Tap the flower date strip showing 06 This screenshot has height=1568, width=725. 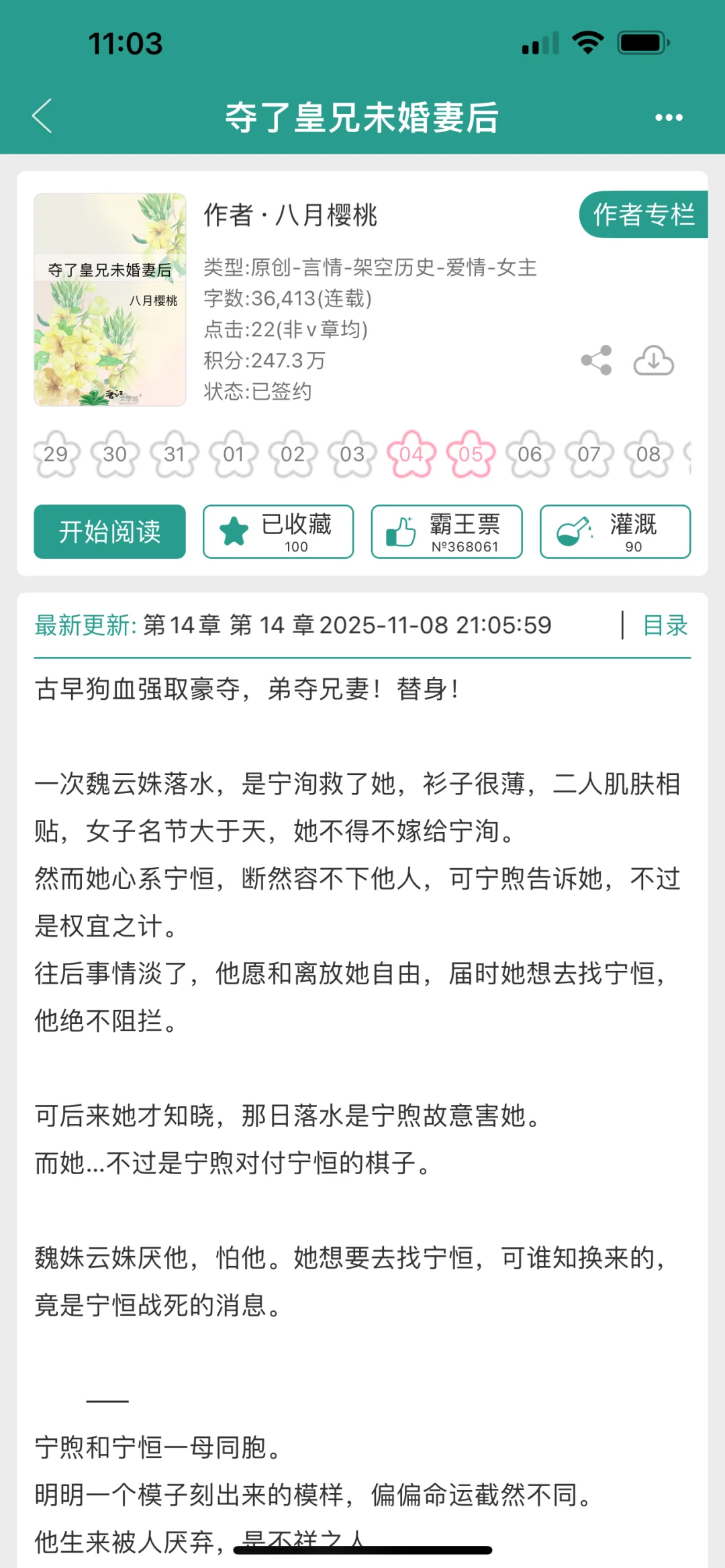530,454
